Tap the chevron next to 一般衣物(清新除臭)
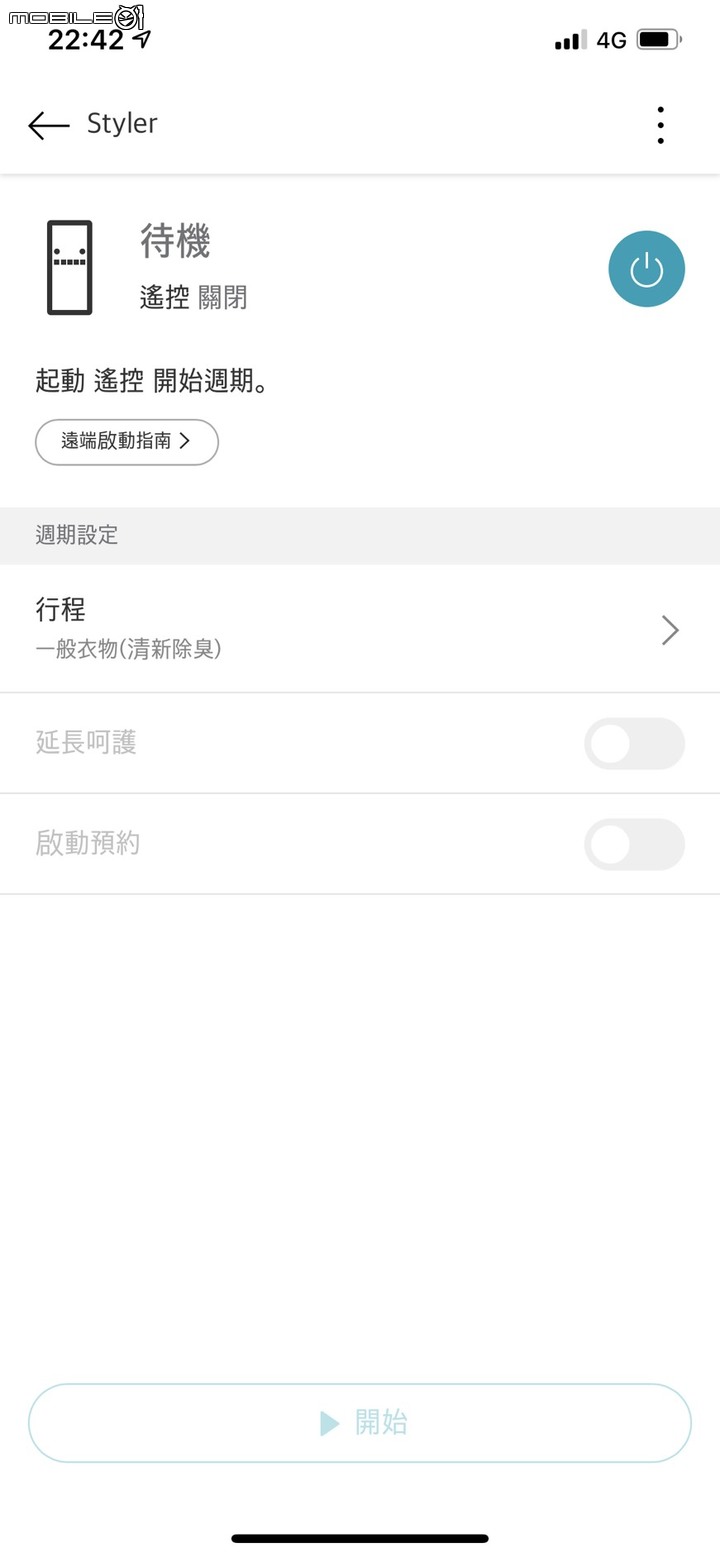This screenshot has width=720, height=1557. coord(670,630)
